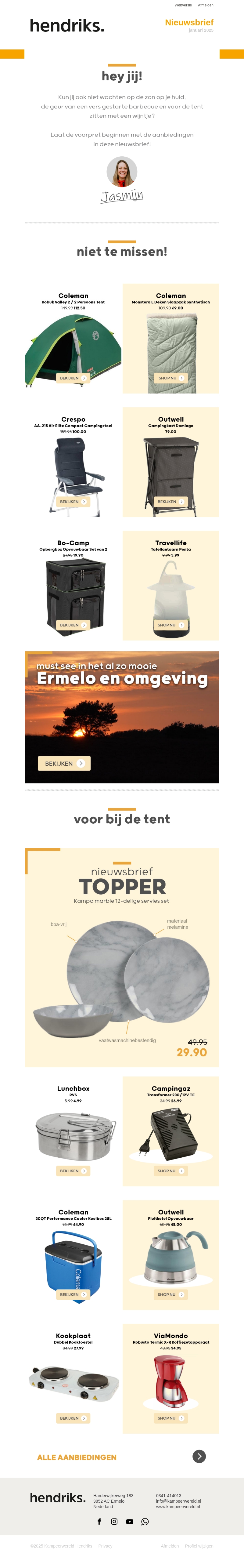Shop the Outwell Fluitketel
This screenshot has width=244, height=1568.
[x=170, y=1294]
